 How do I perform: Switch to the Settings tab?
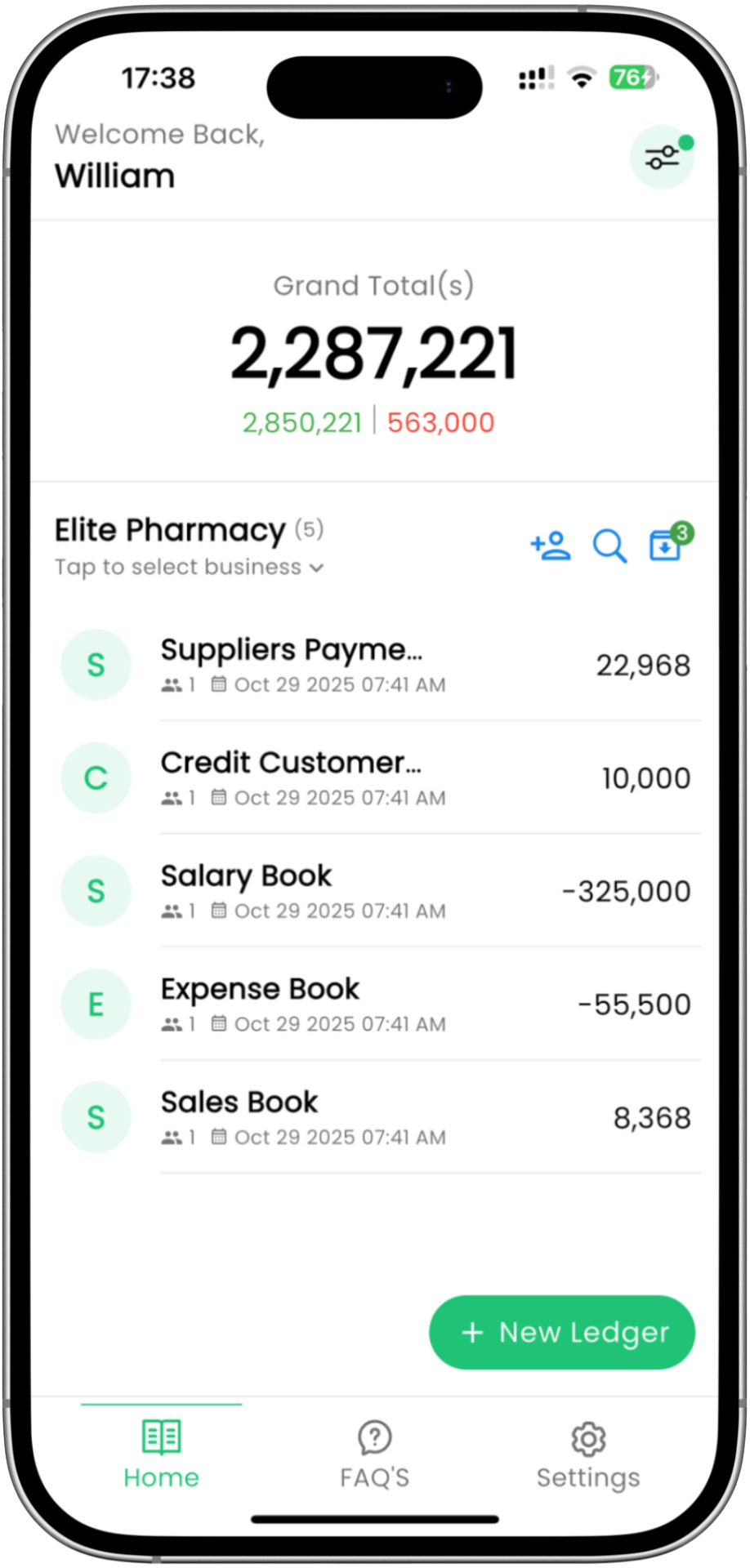[588, 1454]
